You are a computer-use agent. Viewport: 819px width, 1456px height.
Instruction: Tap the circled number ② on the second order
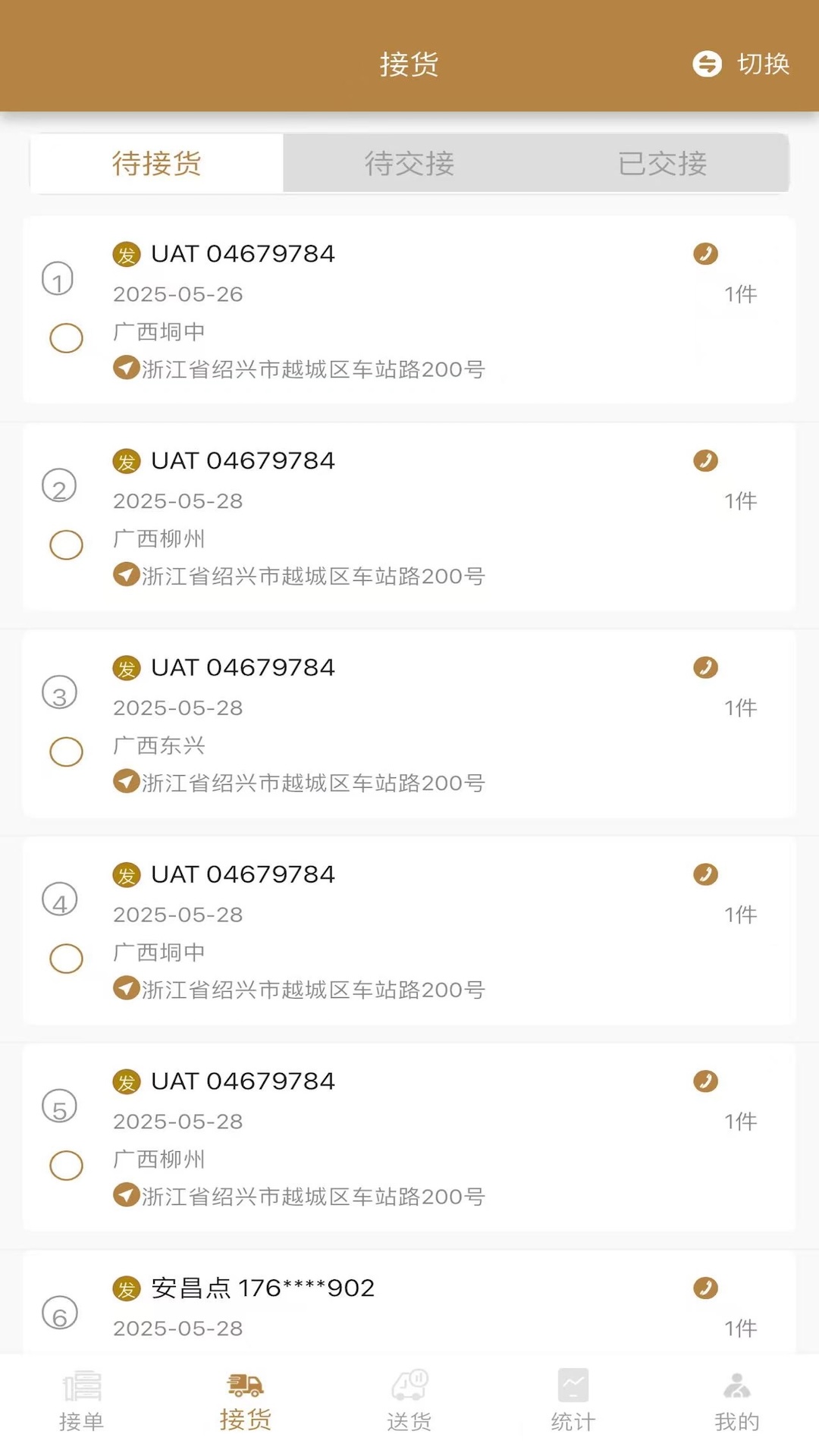tap(61, 486)
